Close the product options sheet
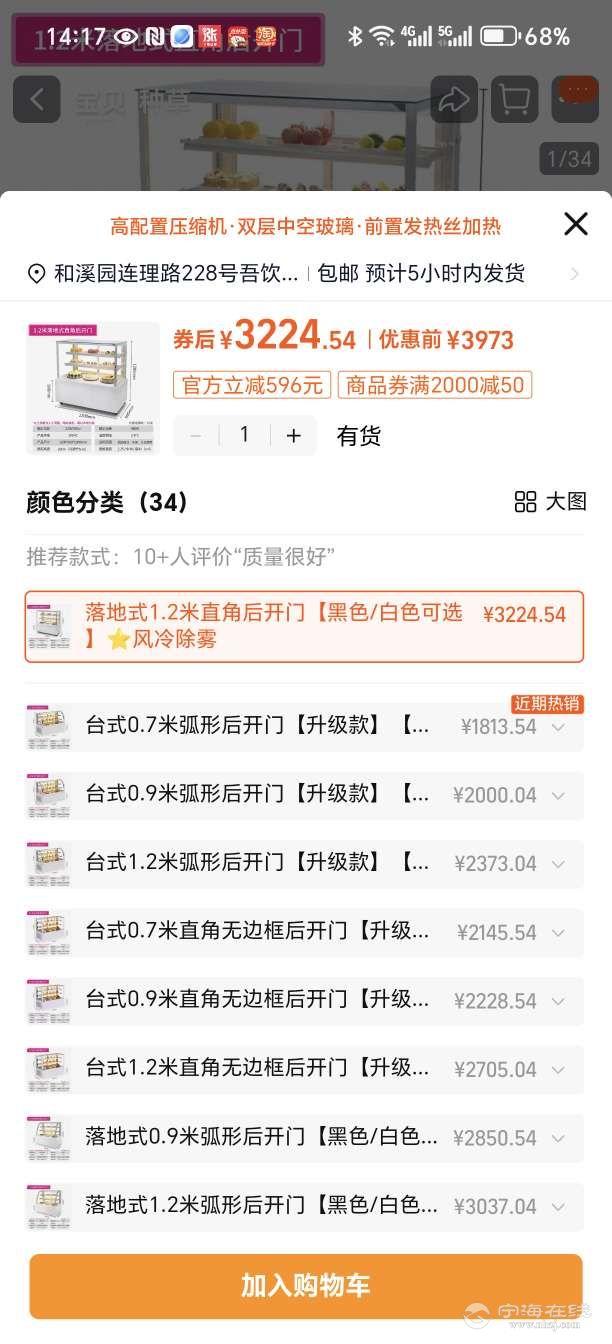 576,224
